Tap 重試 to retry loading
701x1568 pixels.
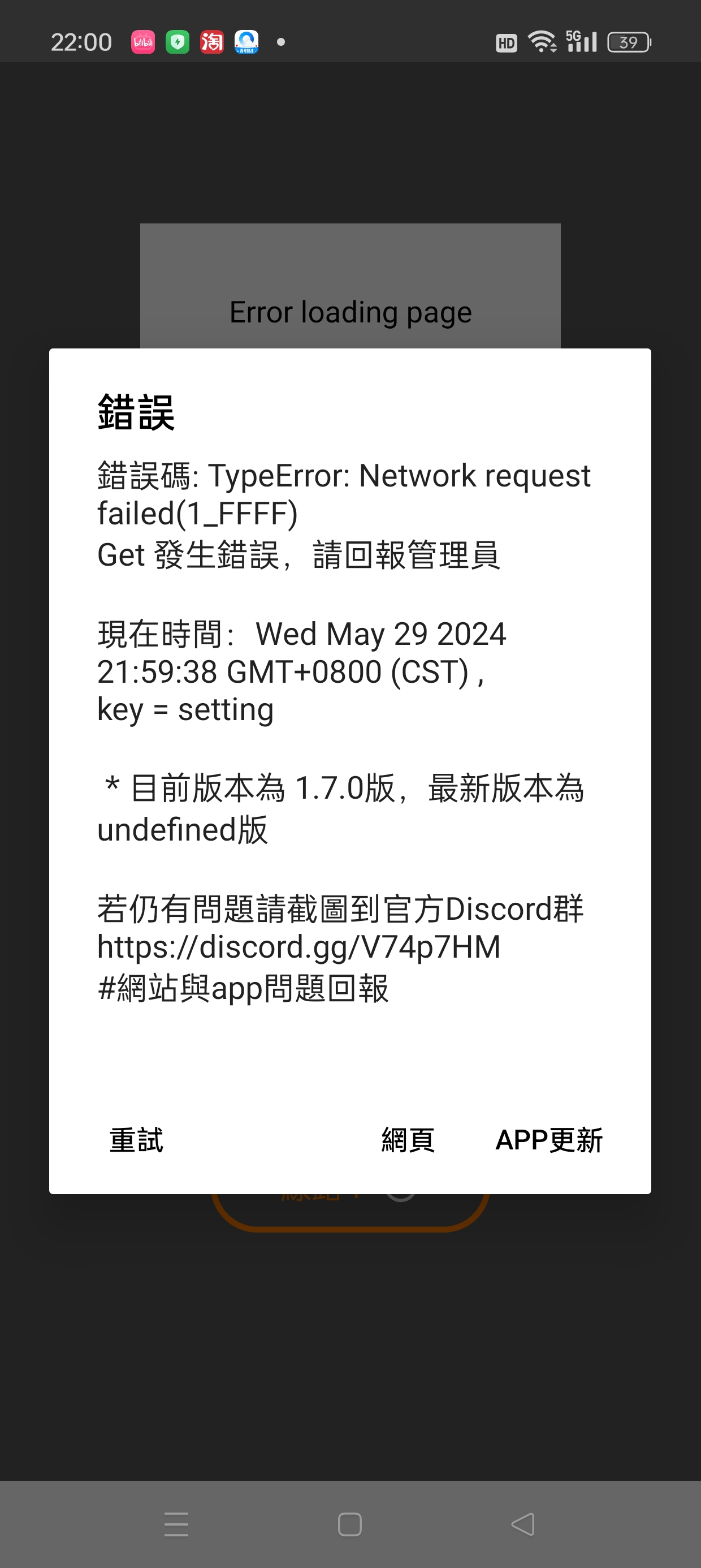tap(136, 1140)
